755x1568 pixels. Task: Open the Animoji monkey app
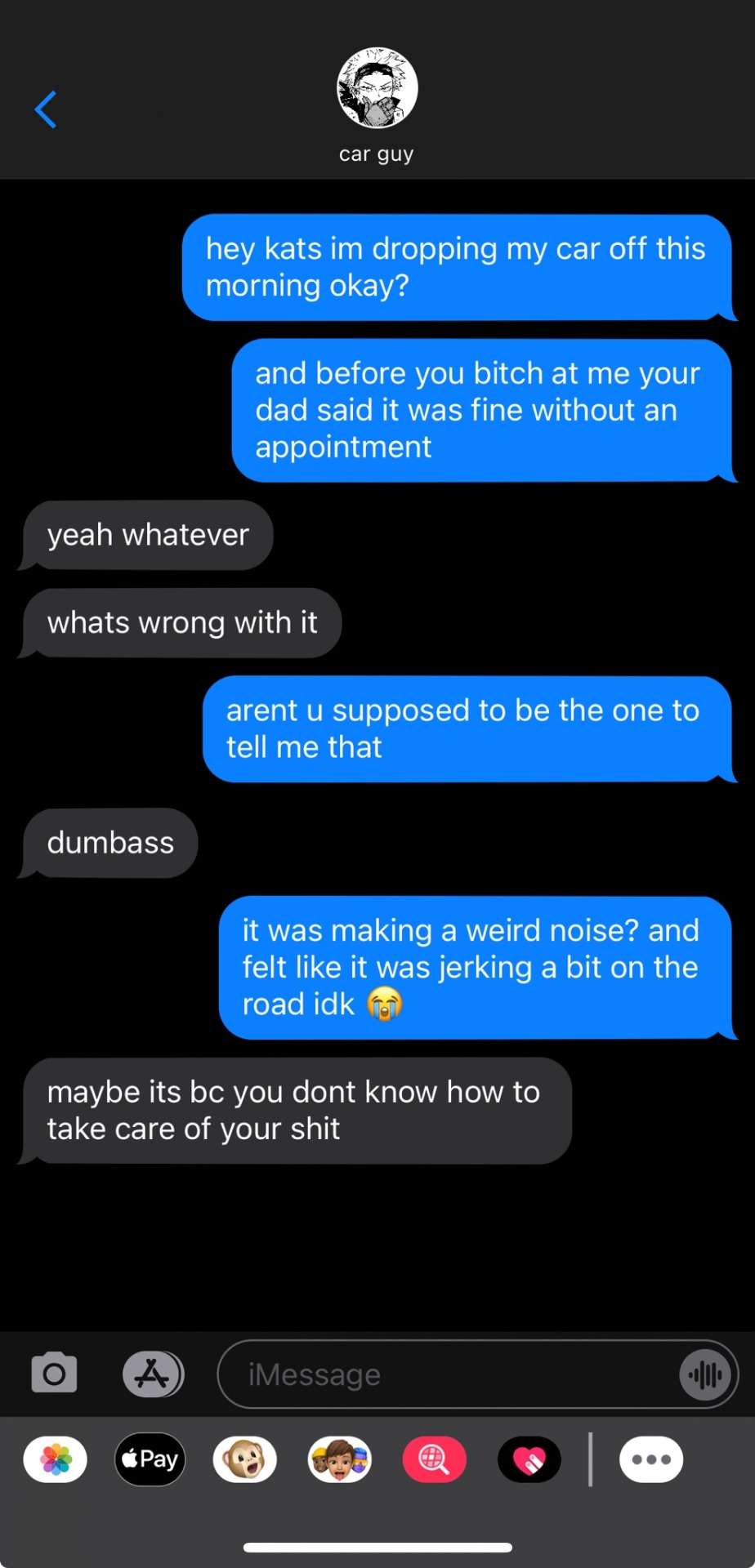tap(245, 1459)
